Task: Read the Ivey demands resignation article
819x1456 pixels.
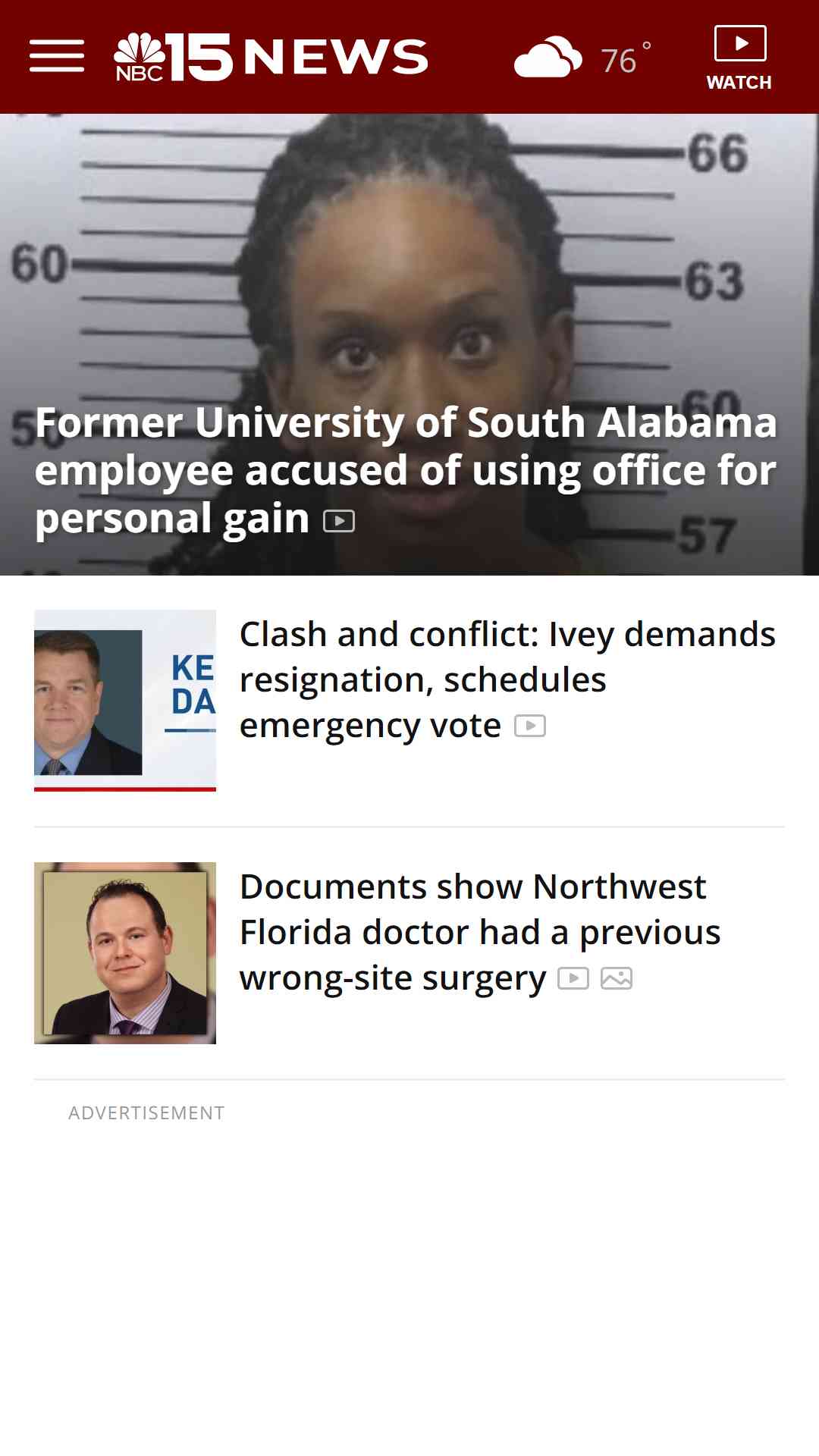Action: click(x=507, y=680)
